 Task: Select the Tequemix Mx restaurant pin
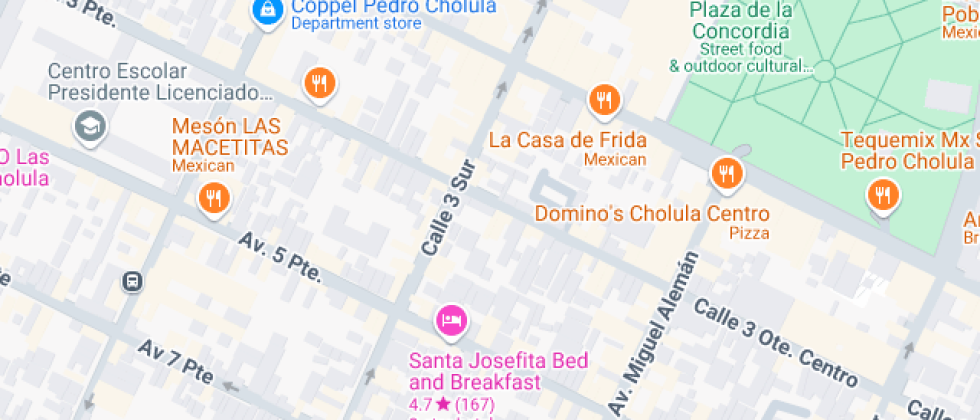(882, 194)
